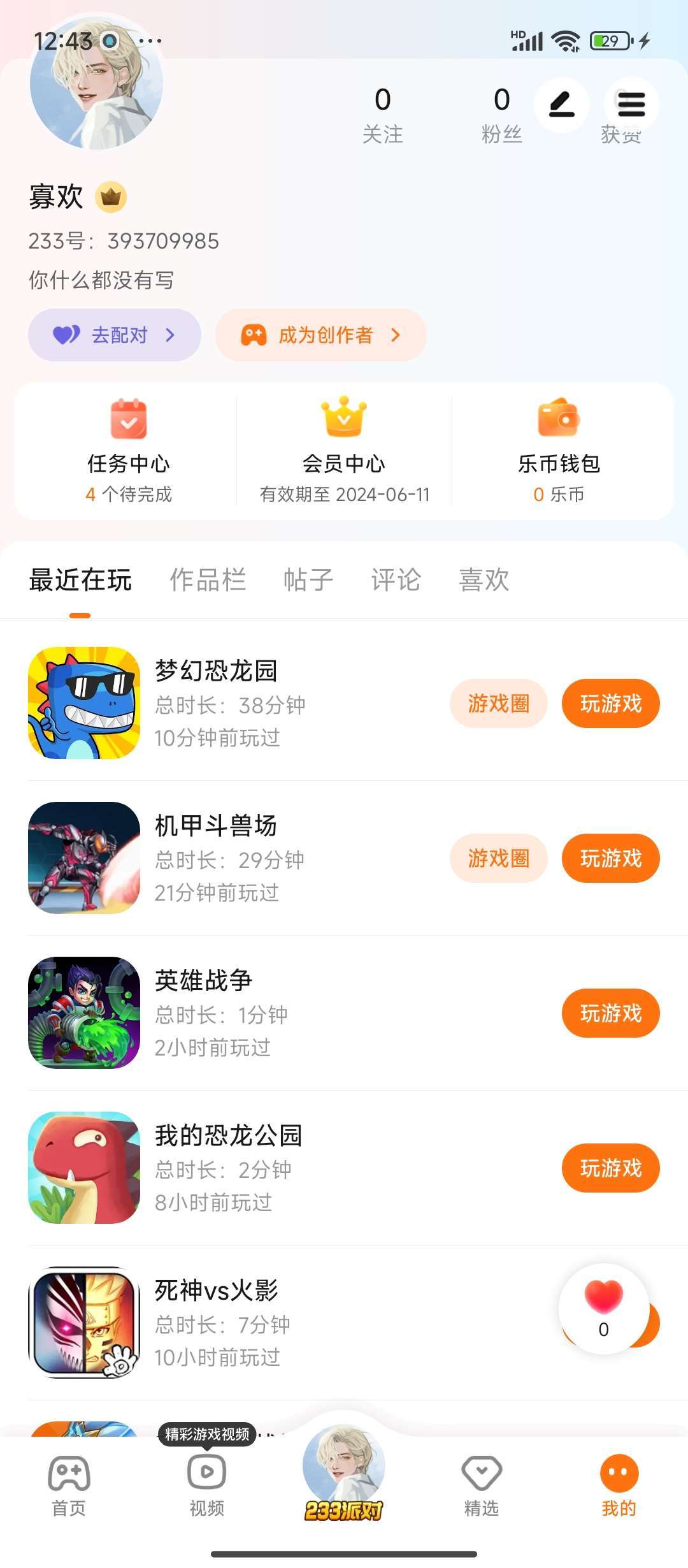Play 梦幻恐龙园 with 玩游戏 button

pyautogui.click(x=610, y=704)
